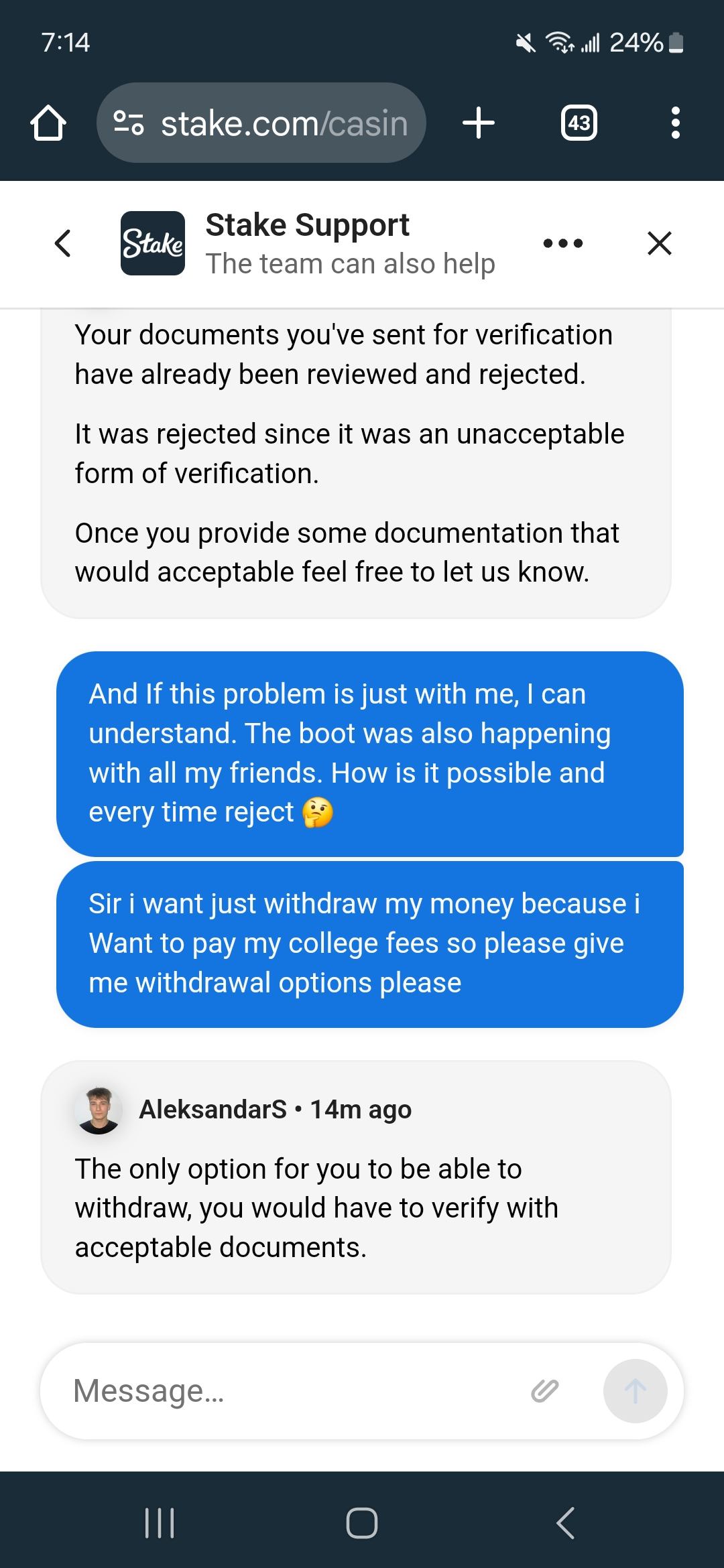
Task: Go back from the Stake Support chat
Action: coord(63,243)
